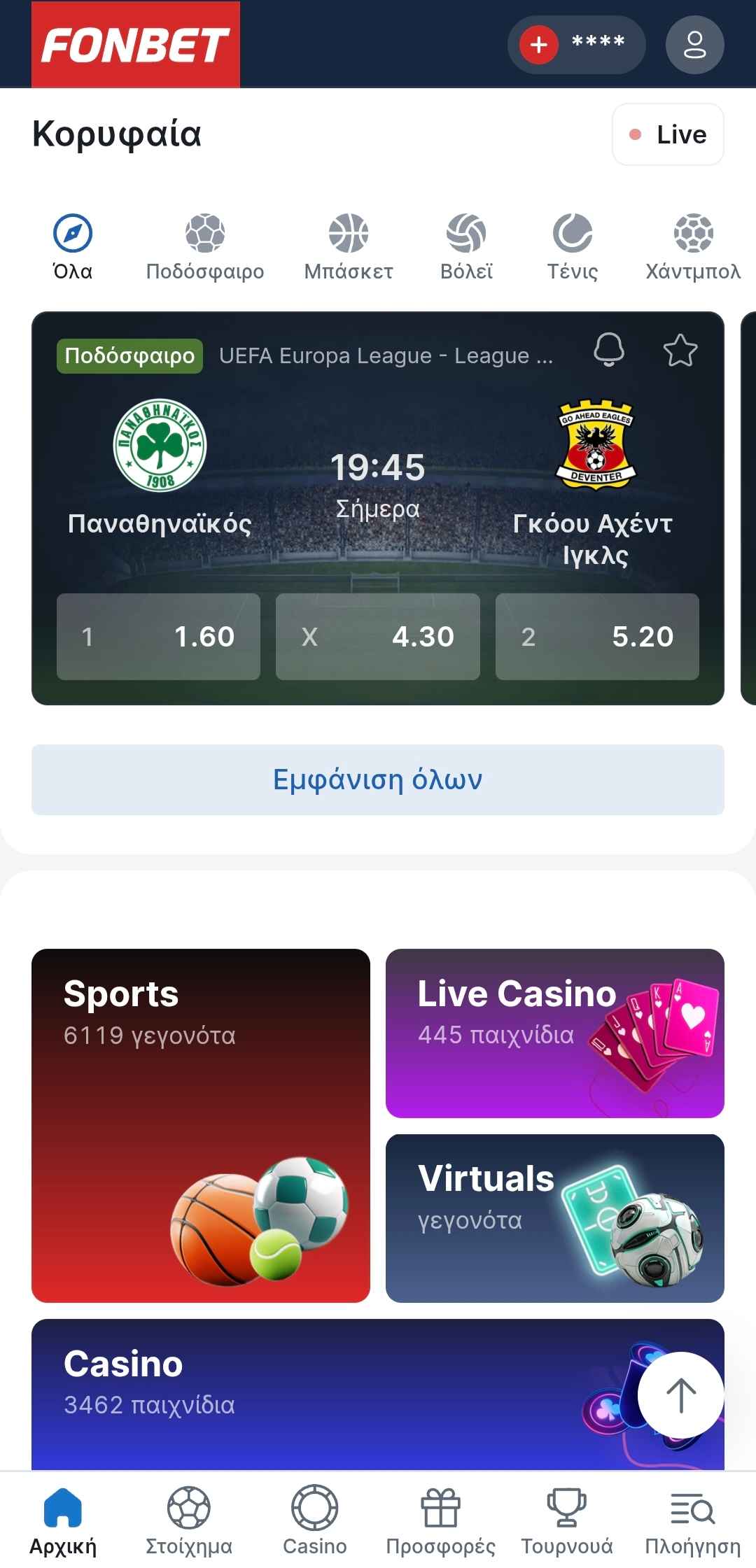756x1568 pixels.
Task: Jump back to top with arrow button
Action: 680,1394
